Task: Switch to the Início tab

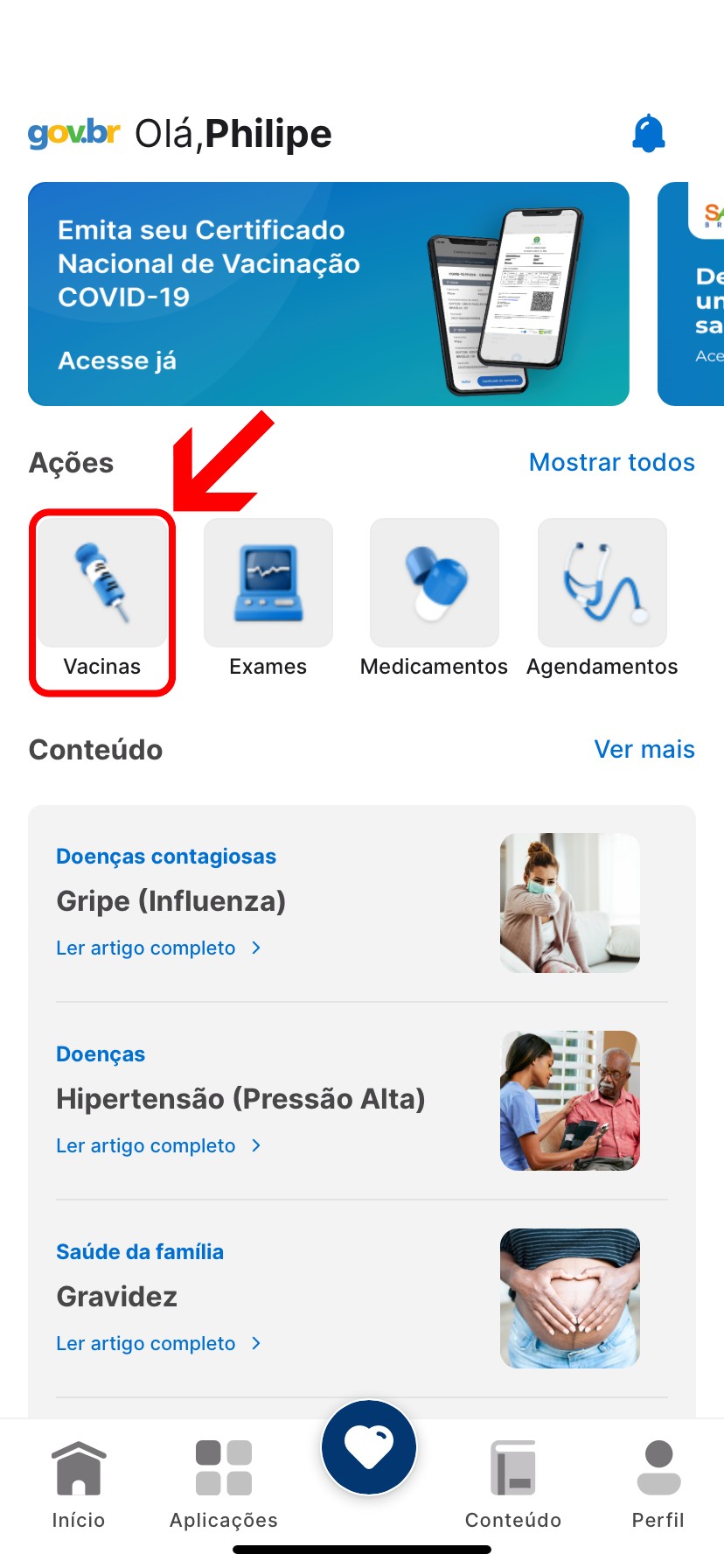Action: 79,1484
